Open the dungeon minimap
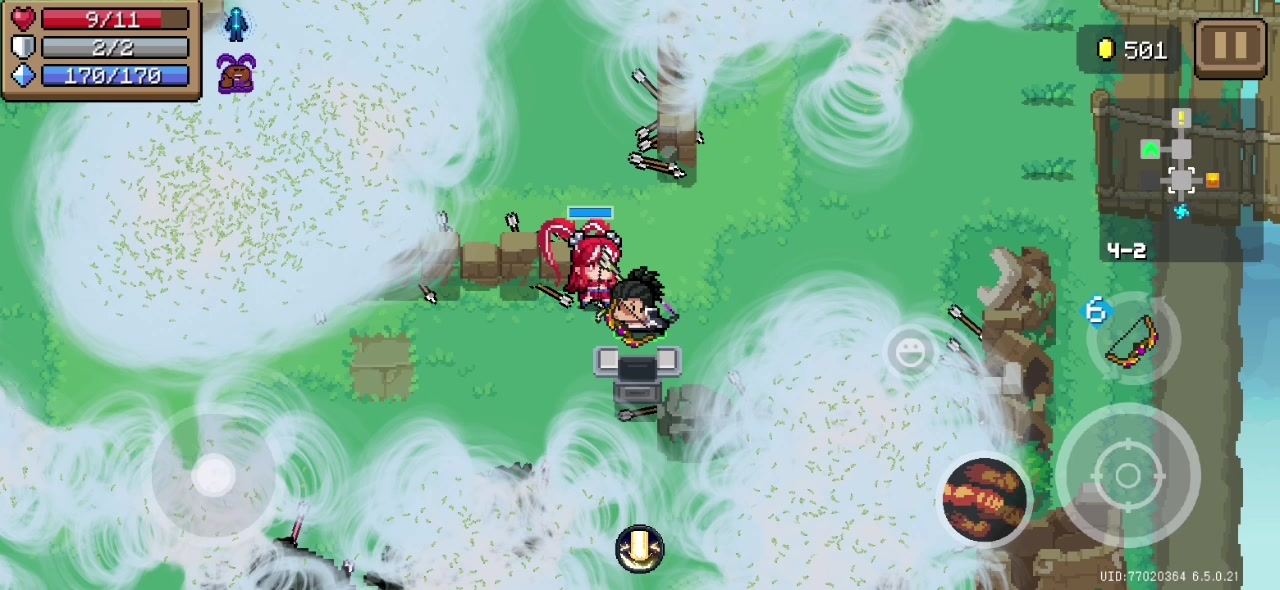The height and width of the screenshot is (590, 1280). (1181, 166)
